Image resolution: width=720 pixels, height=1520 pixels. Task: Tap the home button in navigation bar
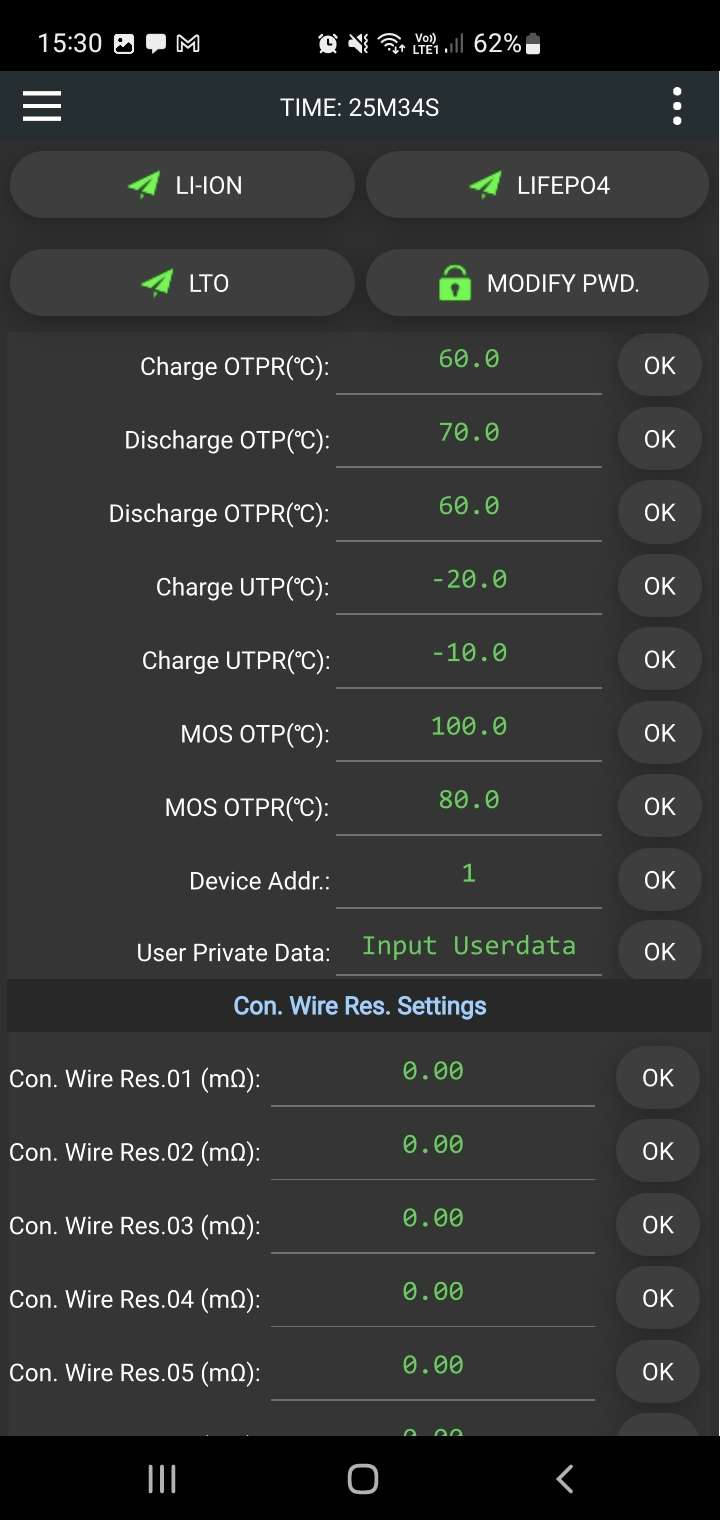(363, 1478)
